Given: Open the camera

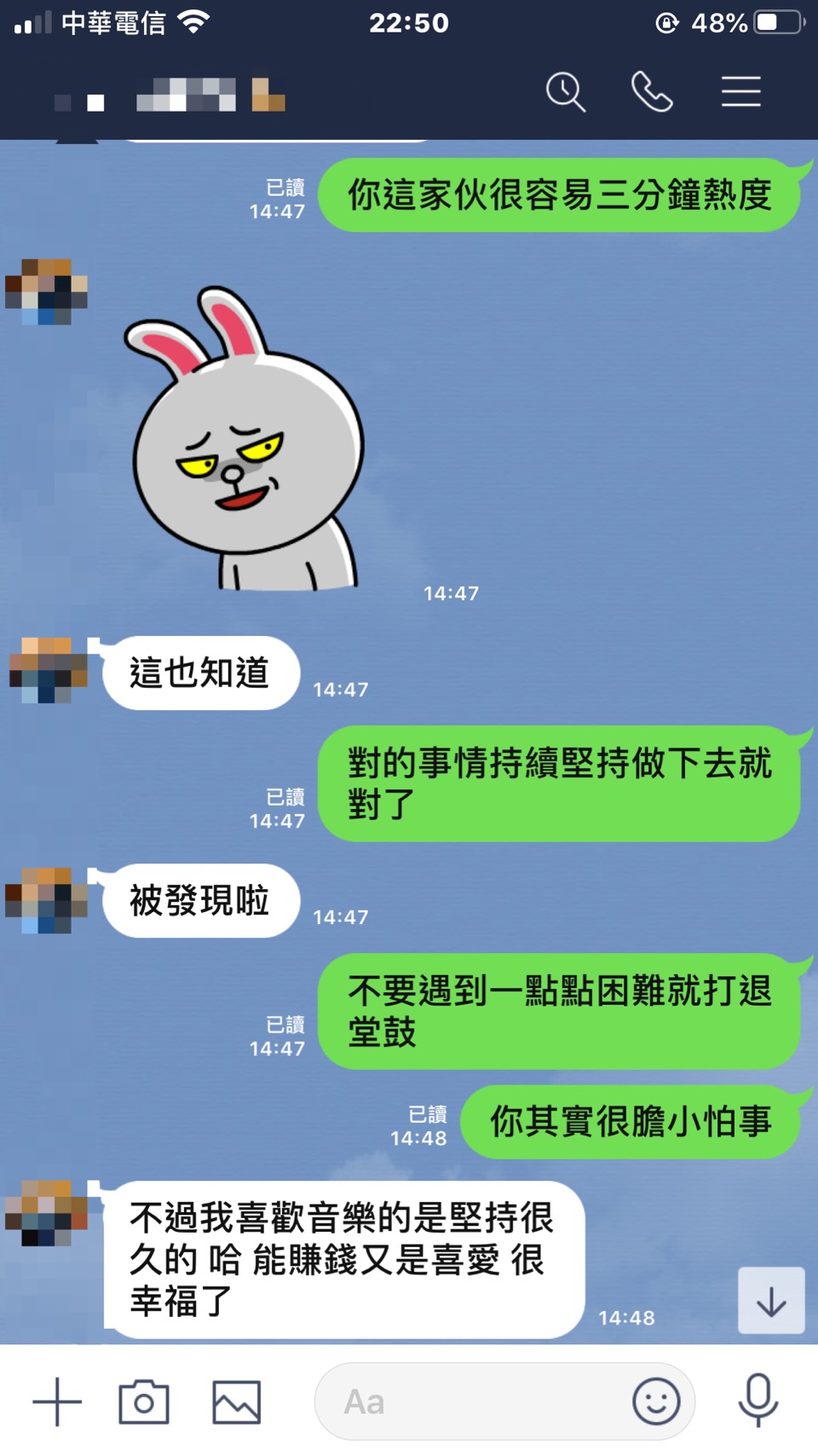Looking at the screenshot, I should click(x=143, y=1401).
